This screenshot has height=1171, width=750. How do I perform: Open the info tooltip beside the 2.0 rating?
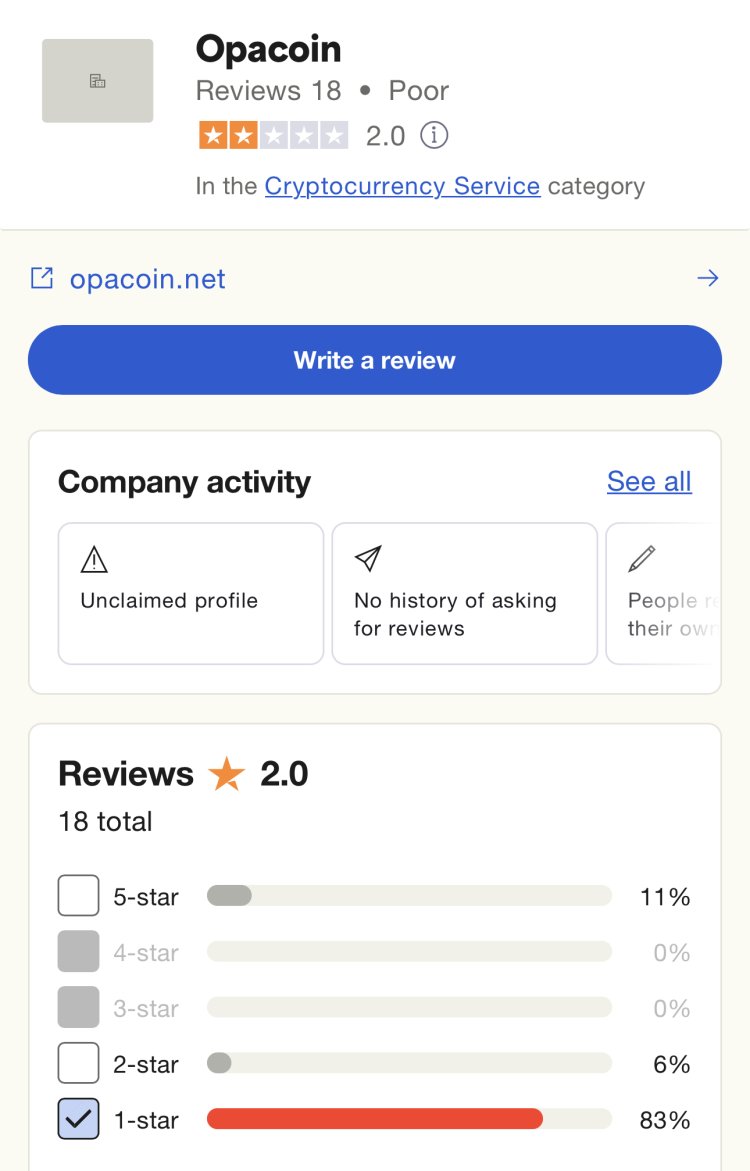coord(434,134)
